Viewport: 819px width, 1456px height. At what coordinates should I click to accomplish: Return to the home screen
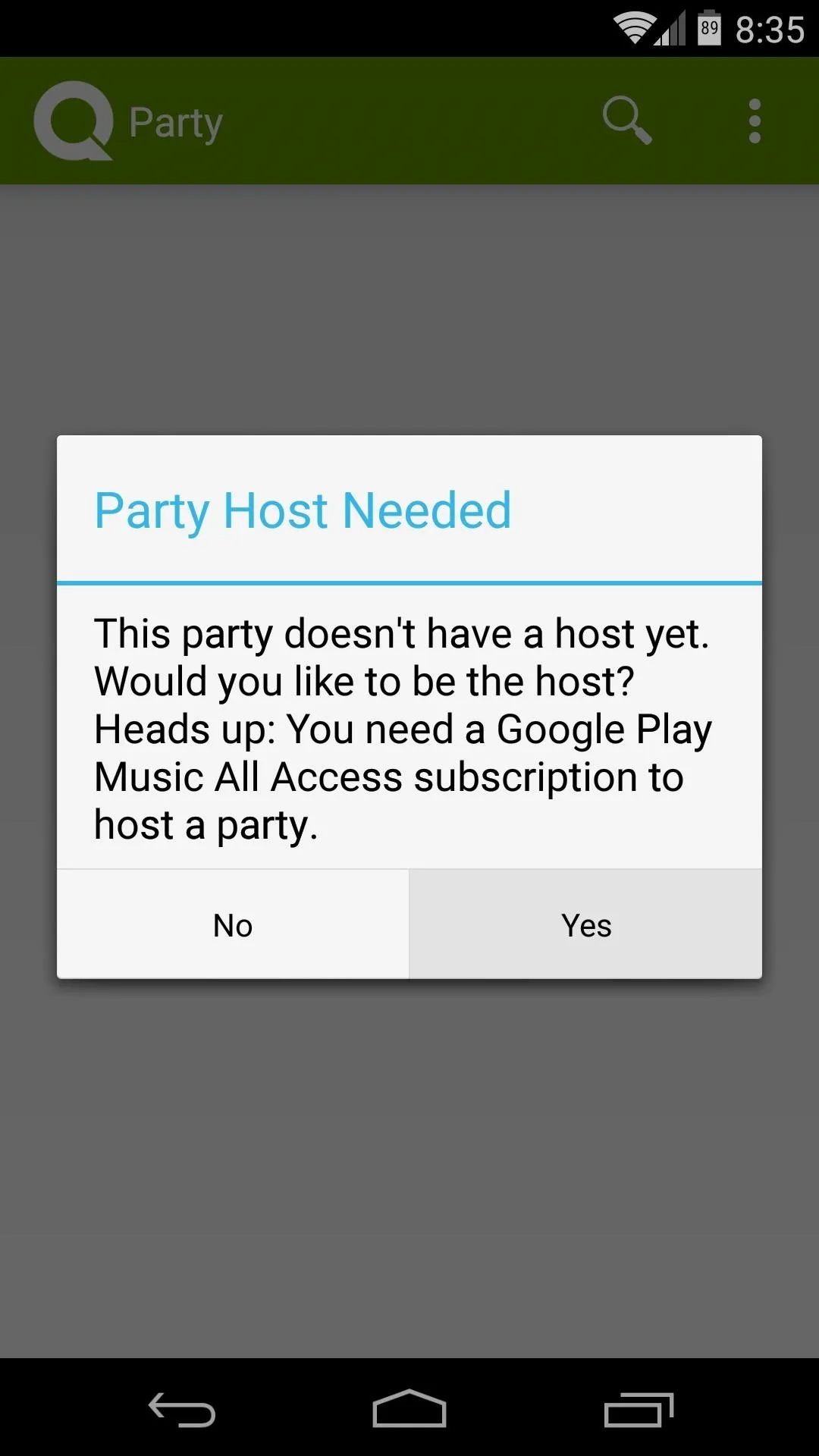pyautogui.click(x=409, y=1409)
